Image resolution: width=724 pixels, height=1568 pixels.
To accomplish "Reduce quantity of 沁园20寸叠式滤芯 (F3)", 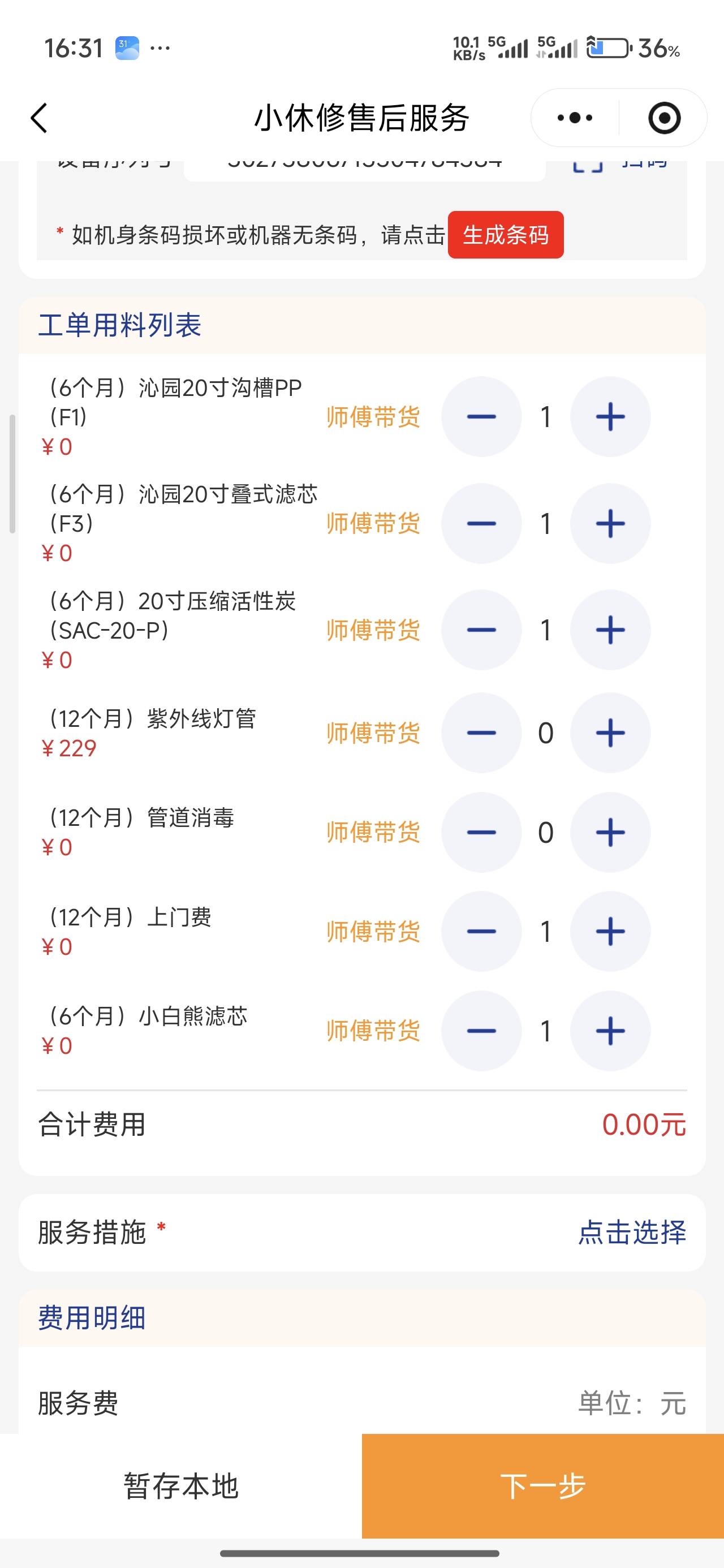I will tap(481, 523).
